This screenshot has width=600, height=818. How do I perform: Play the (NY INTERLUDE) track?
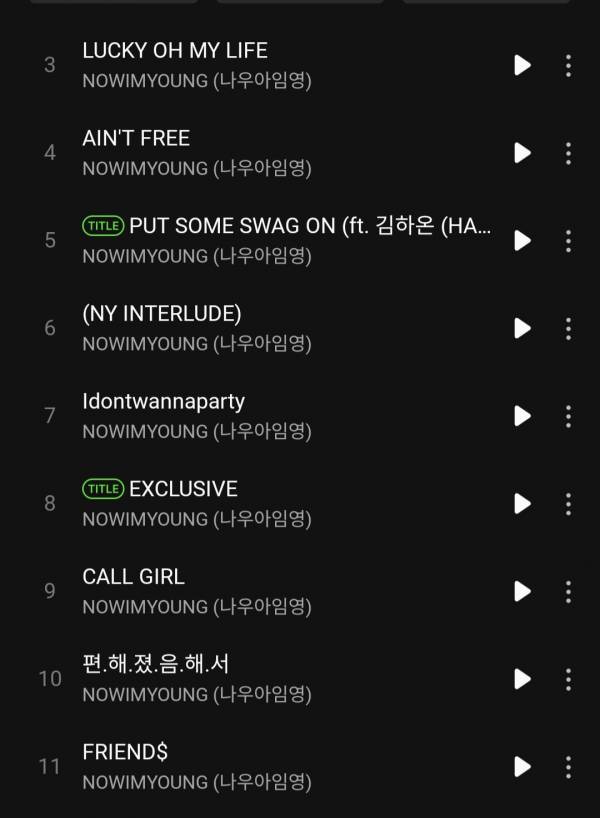coord(522,327)
